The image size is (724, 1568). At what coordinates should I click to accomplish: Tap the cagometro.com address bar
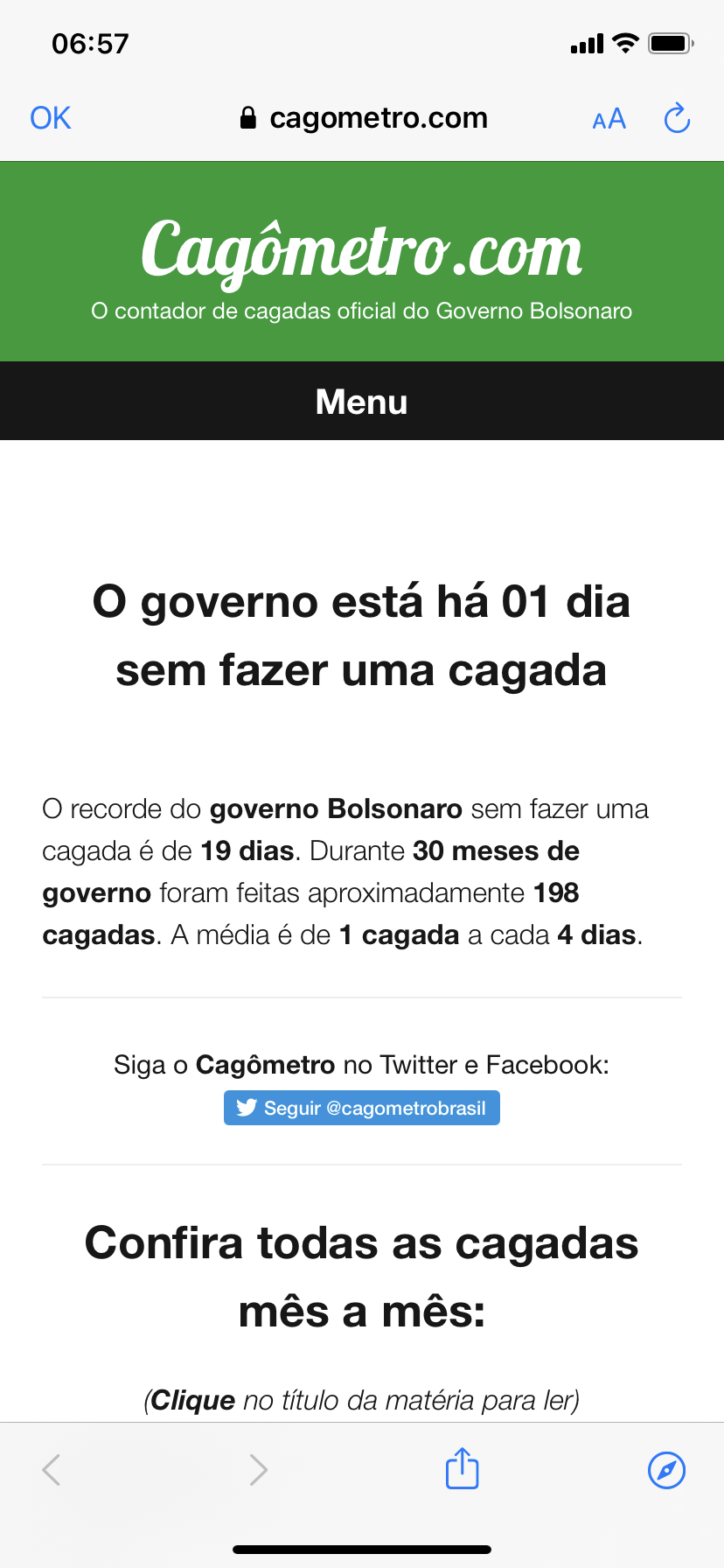(363, 118)
